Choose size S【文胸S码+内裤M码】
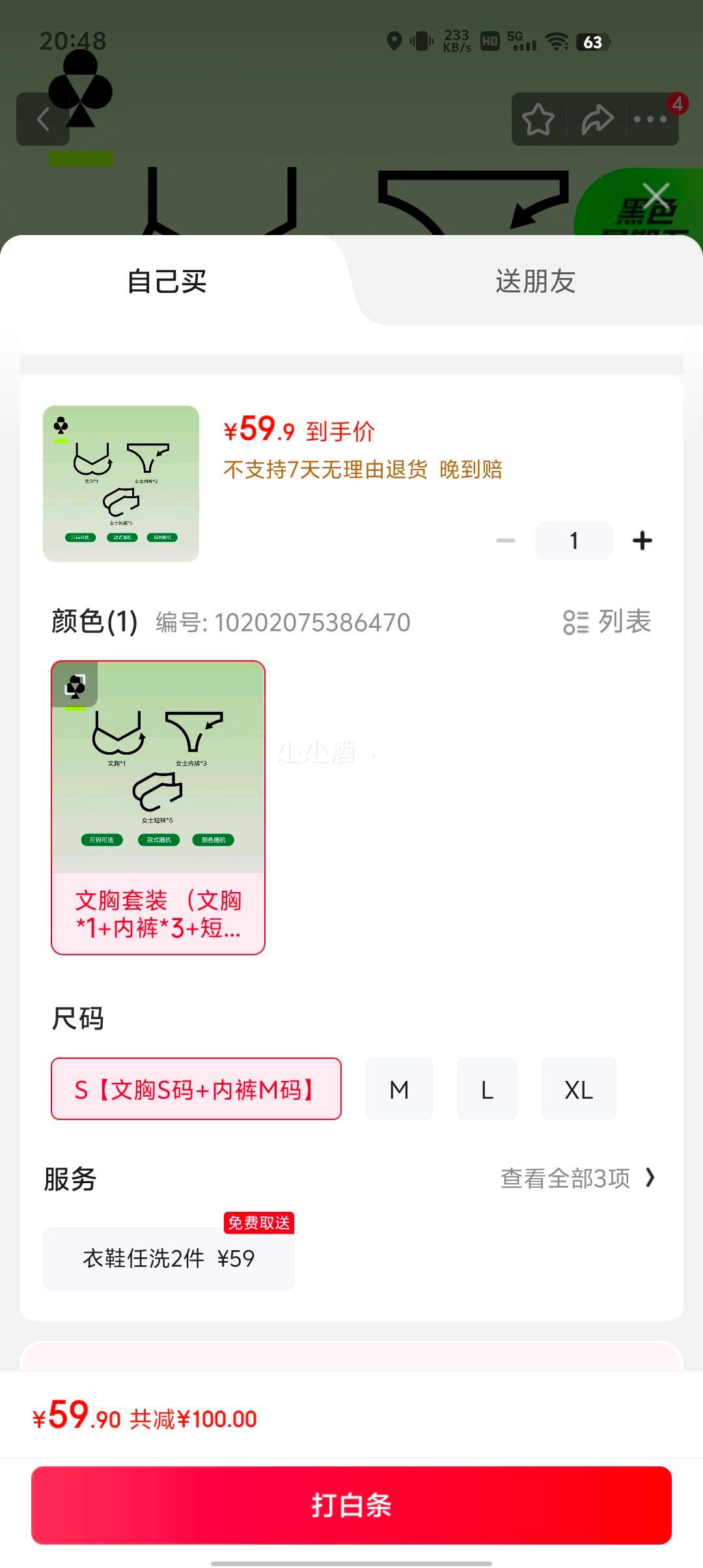This screenshot has width=703, height=1568. point(196,1089)
